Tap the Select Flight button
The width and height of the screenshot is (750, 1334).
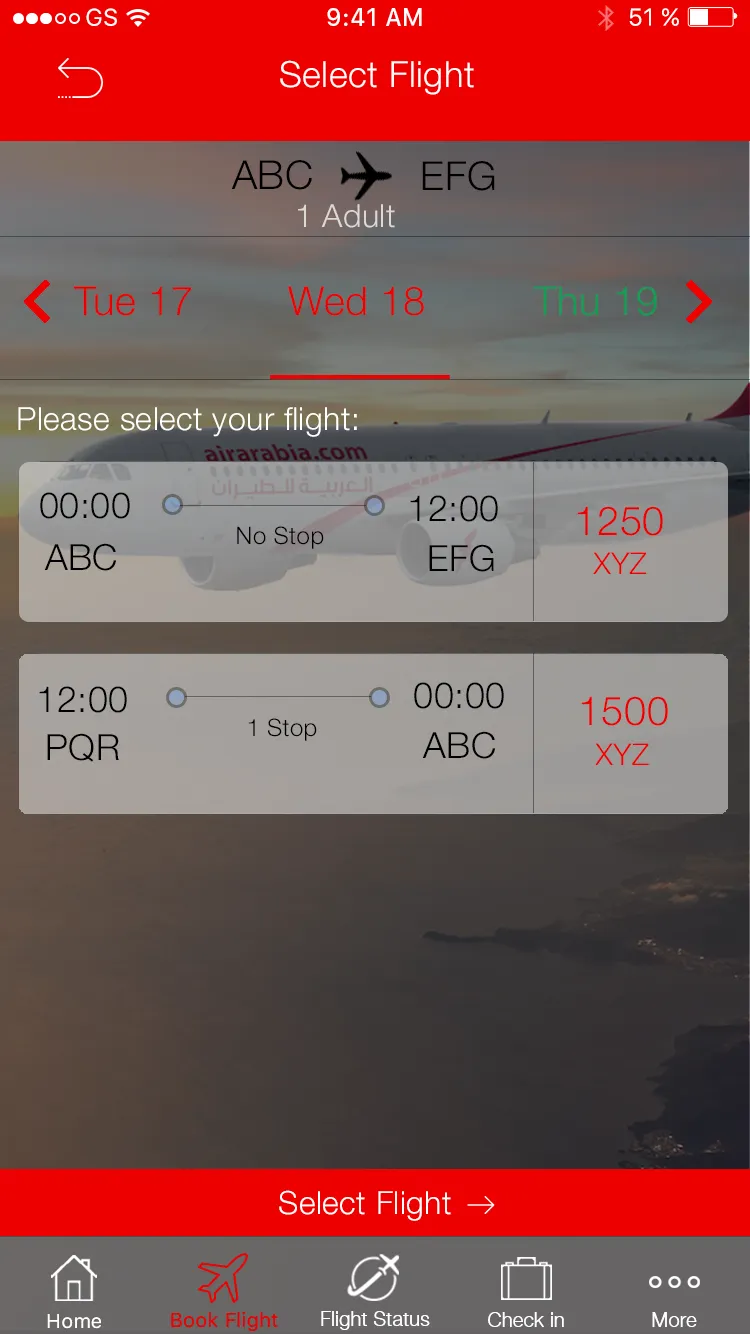pyautogui.click(x=375, y=1203)
